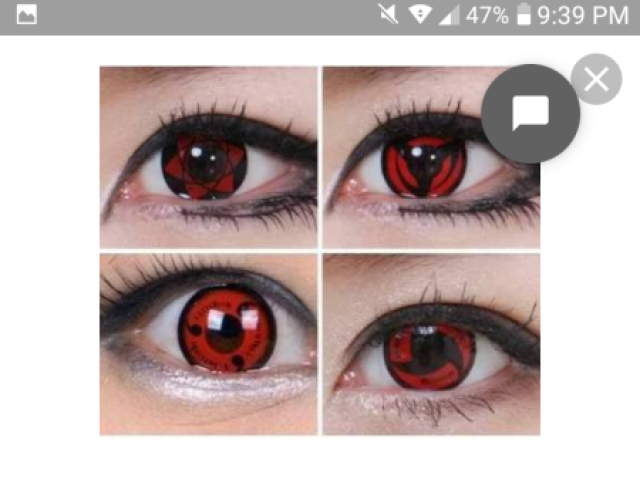Dismiss the chat bubble with the X
The image size is (640, 479).
[x=596, y=79]
